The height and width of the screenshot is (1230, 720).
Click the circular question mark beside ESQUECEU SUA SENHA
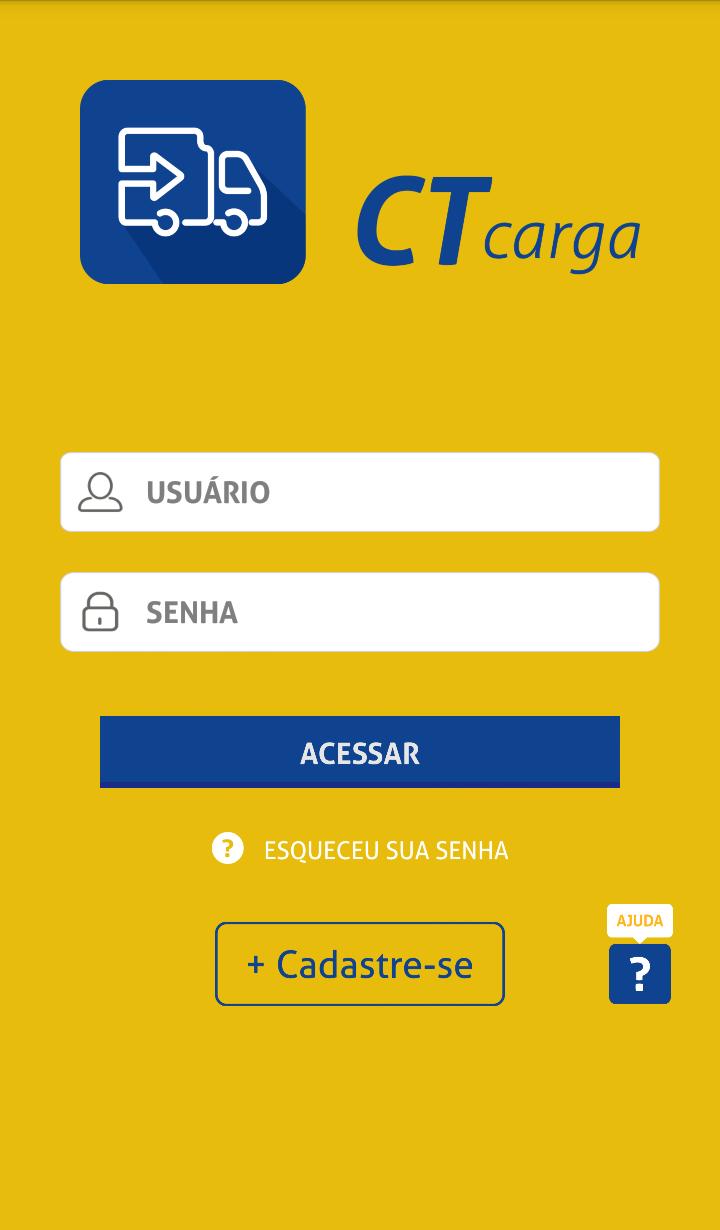(x=227, y=847)
